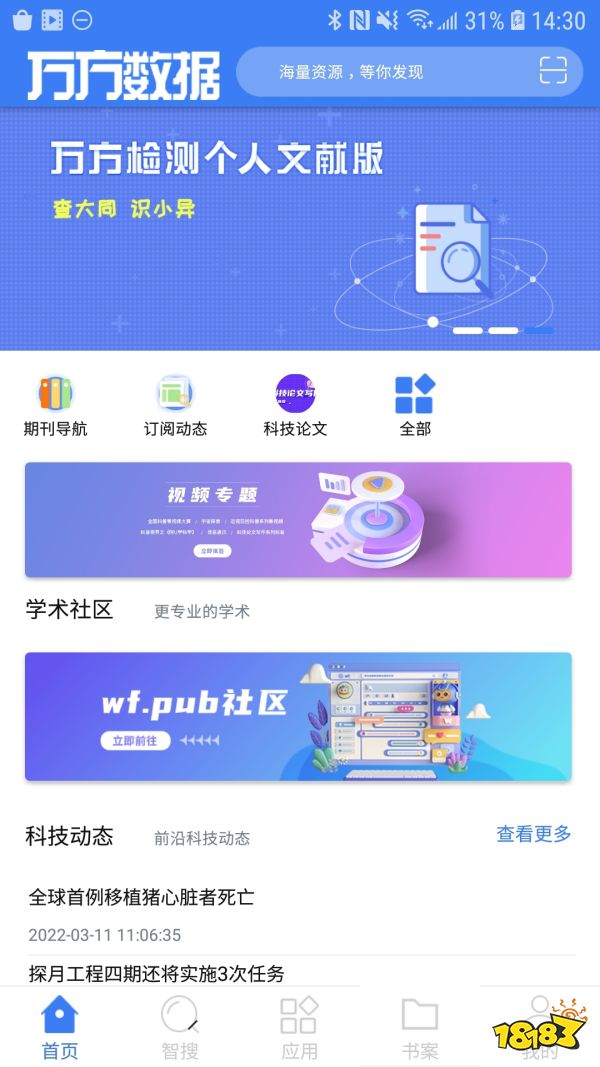600x1067 pixels.
Task: Tap the scan icon in search bar
Action: tap(553, 71)
